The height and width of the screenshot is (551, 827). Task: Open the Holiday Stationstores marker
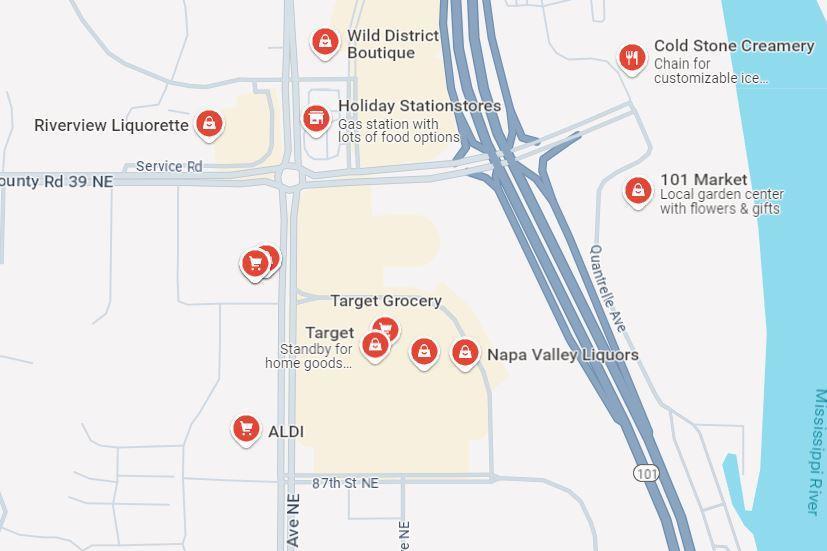tap(316, 118)
